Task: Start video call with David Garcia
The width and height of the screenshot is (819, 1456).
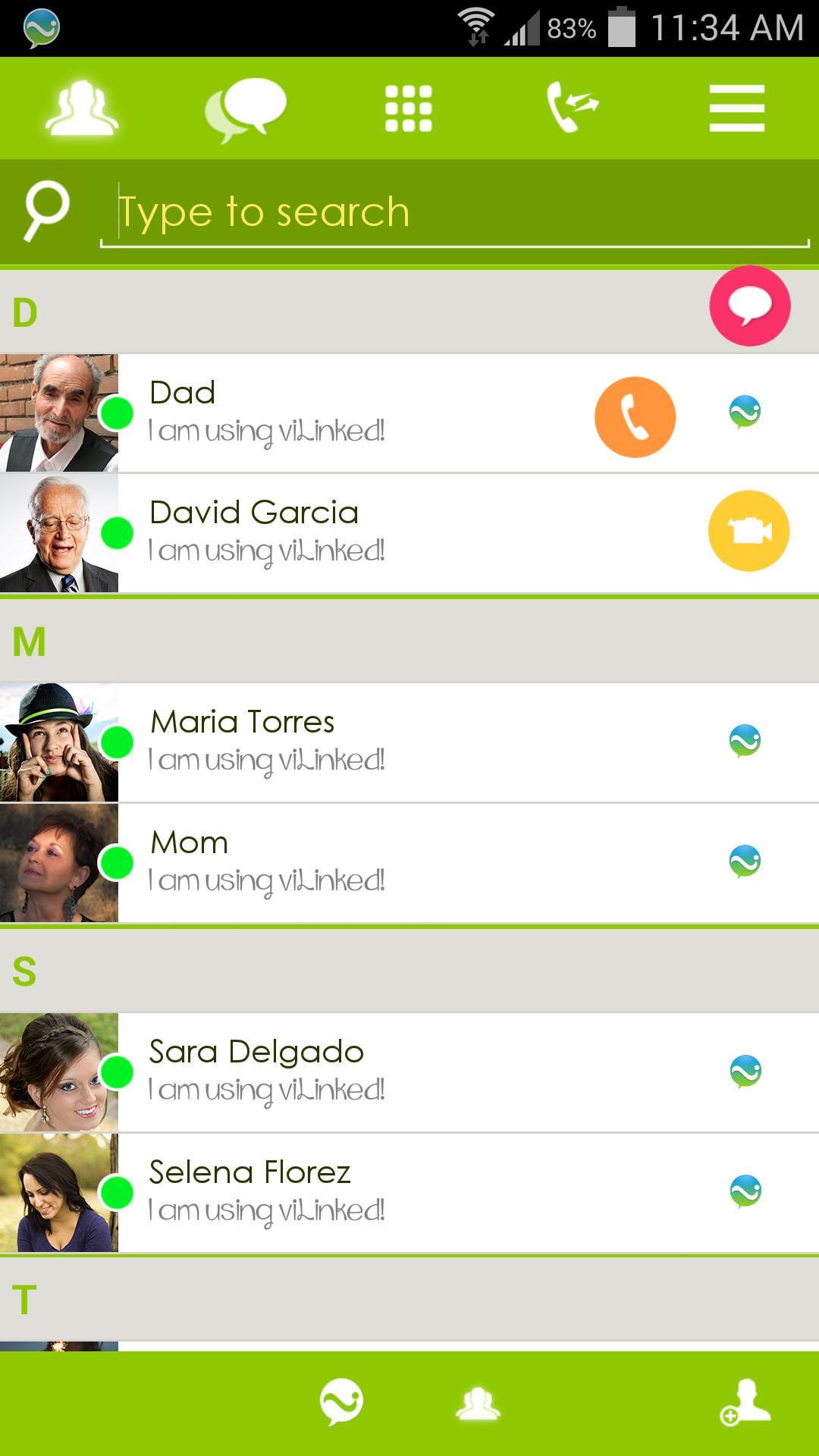Action: (x=748, y=531)
